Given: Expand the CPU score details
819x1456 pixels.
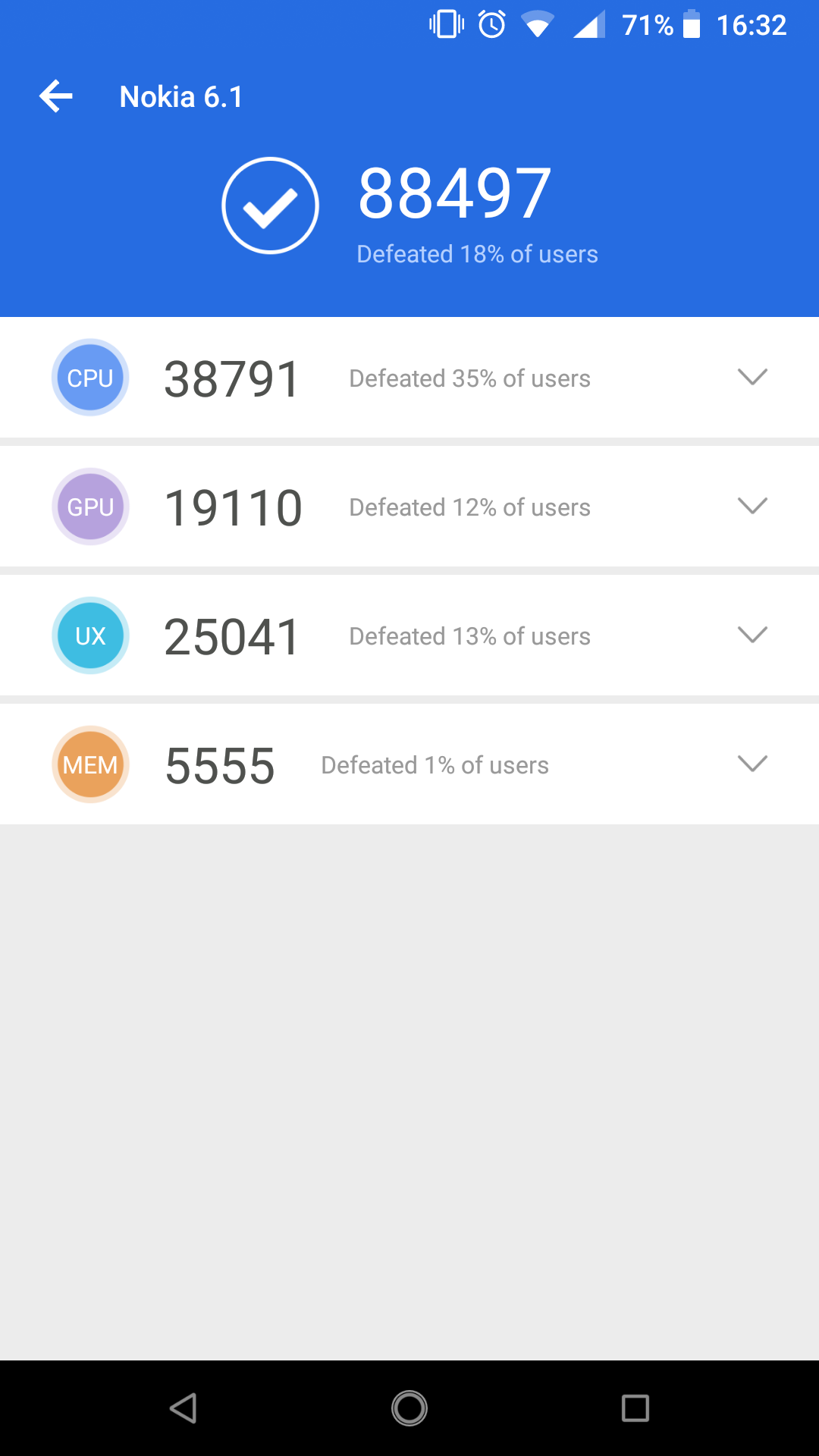Looking at the screenshot, I should (752, 377).
